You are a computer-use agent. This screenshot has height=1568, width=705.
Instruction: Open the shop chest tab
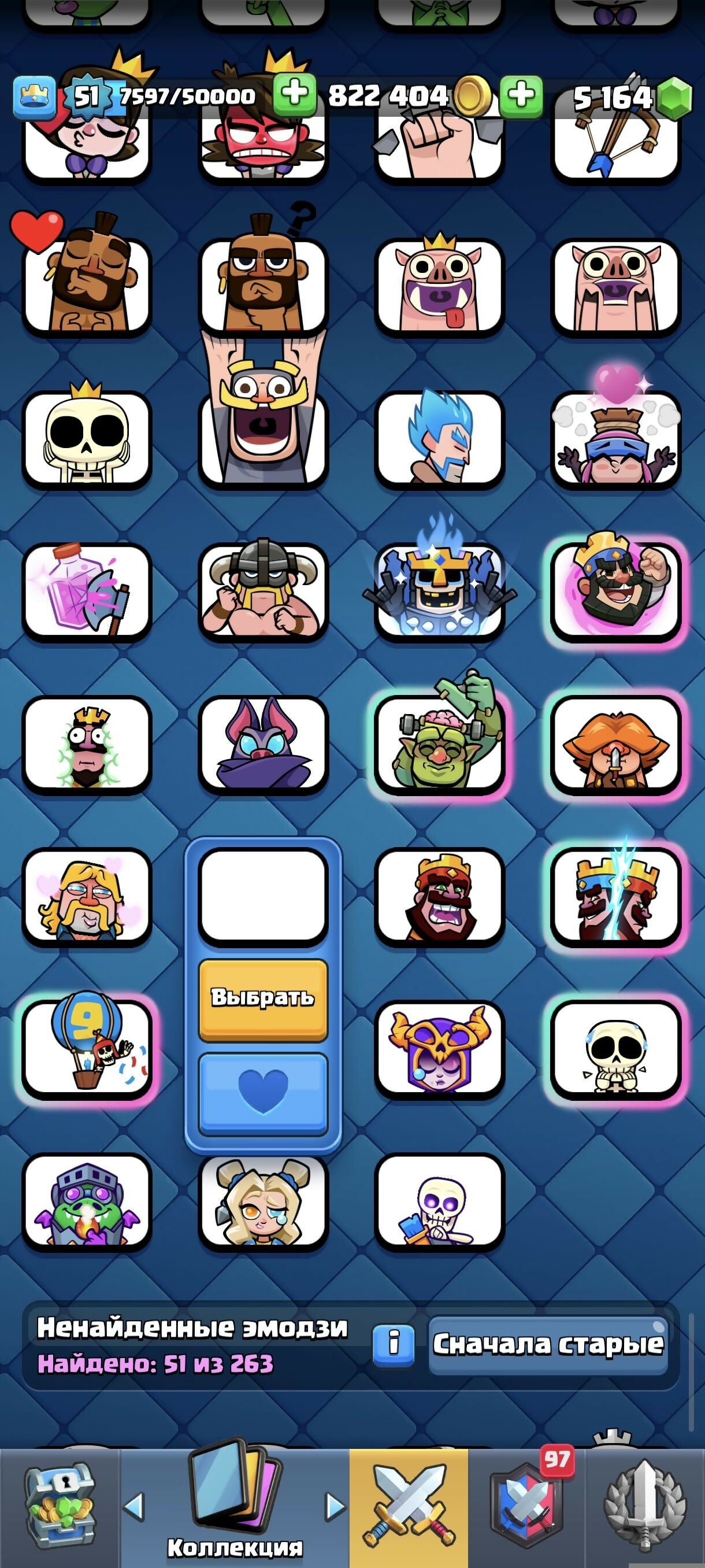pos(59,1507)
